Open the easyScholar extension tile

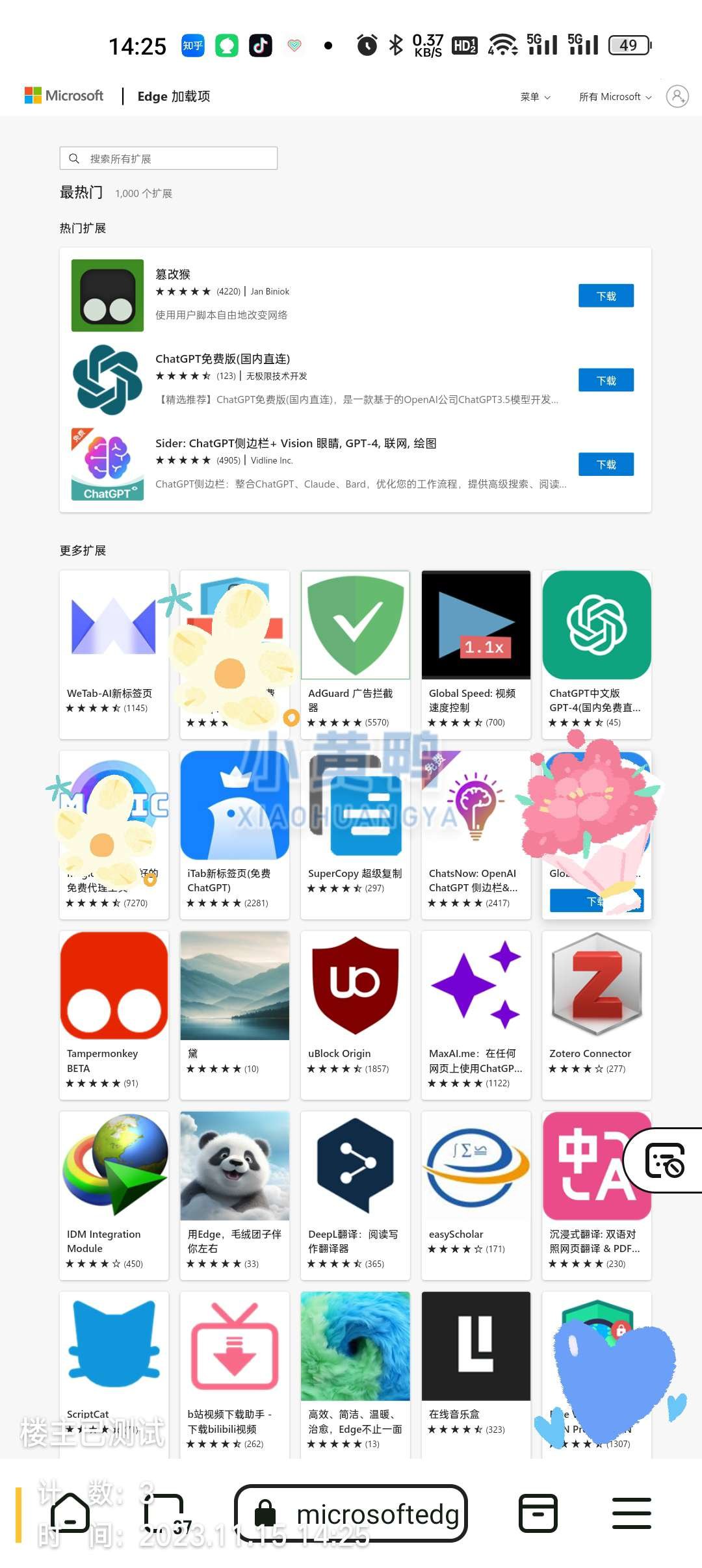476,1164
